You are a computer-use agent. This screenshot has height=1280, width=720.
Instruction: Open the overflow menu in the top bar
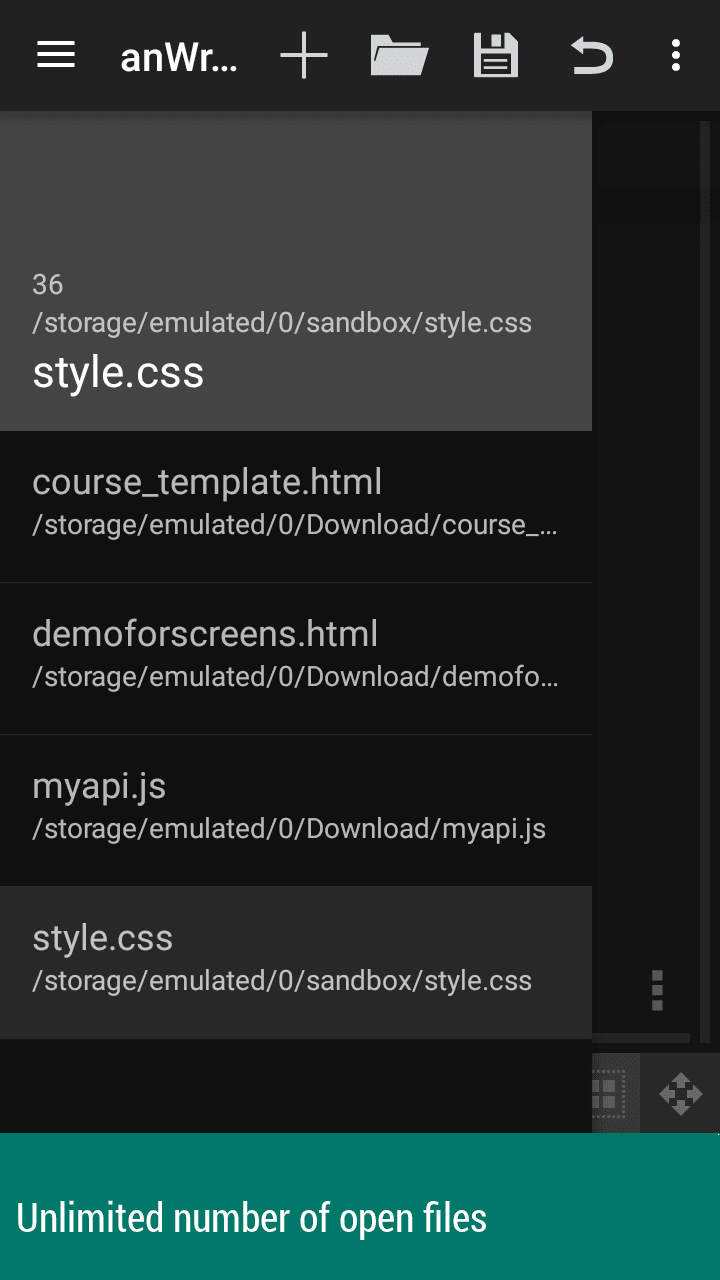676,56
